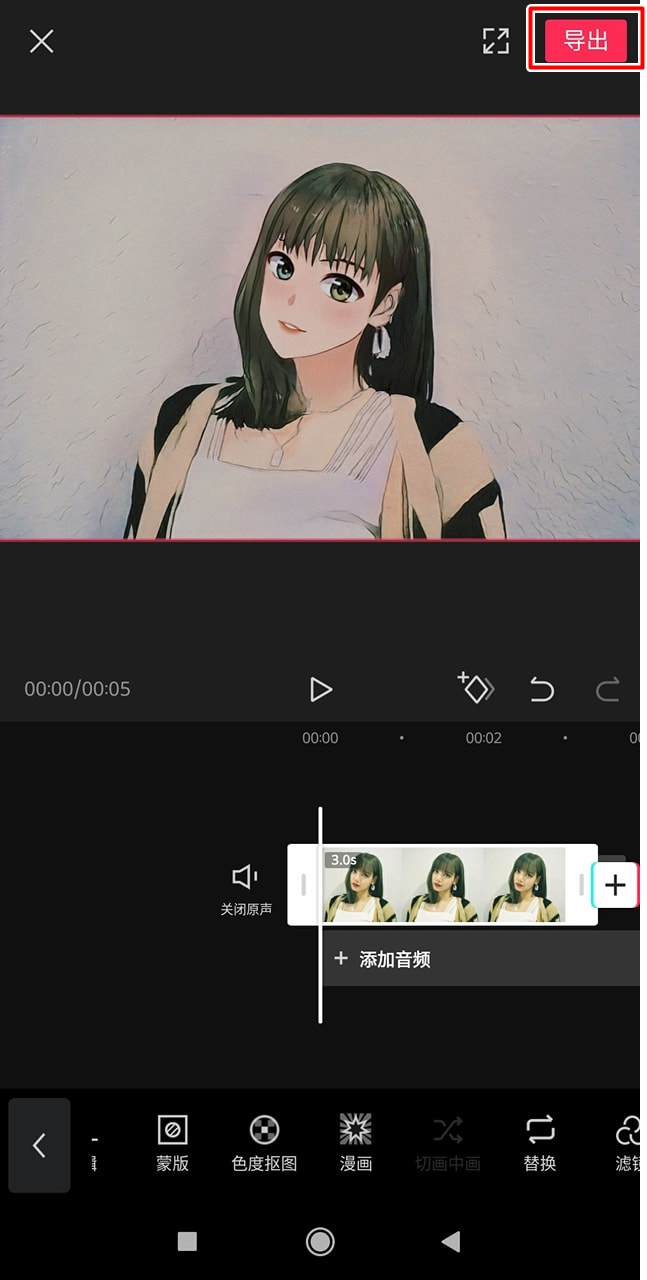The height and width of the screenshot is (1280, 647).
Task: Go to the system home screen
Action: coord(320,1241)
